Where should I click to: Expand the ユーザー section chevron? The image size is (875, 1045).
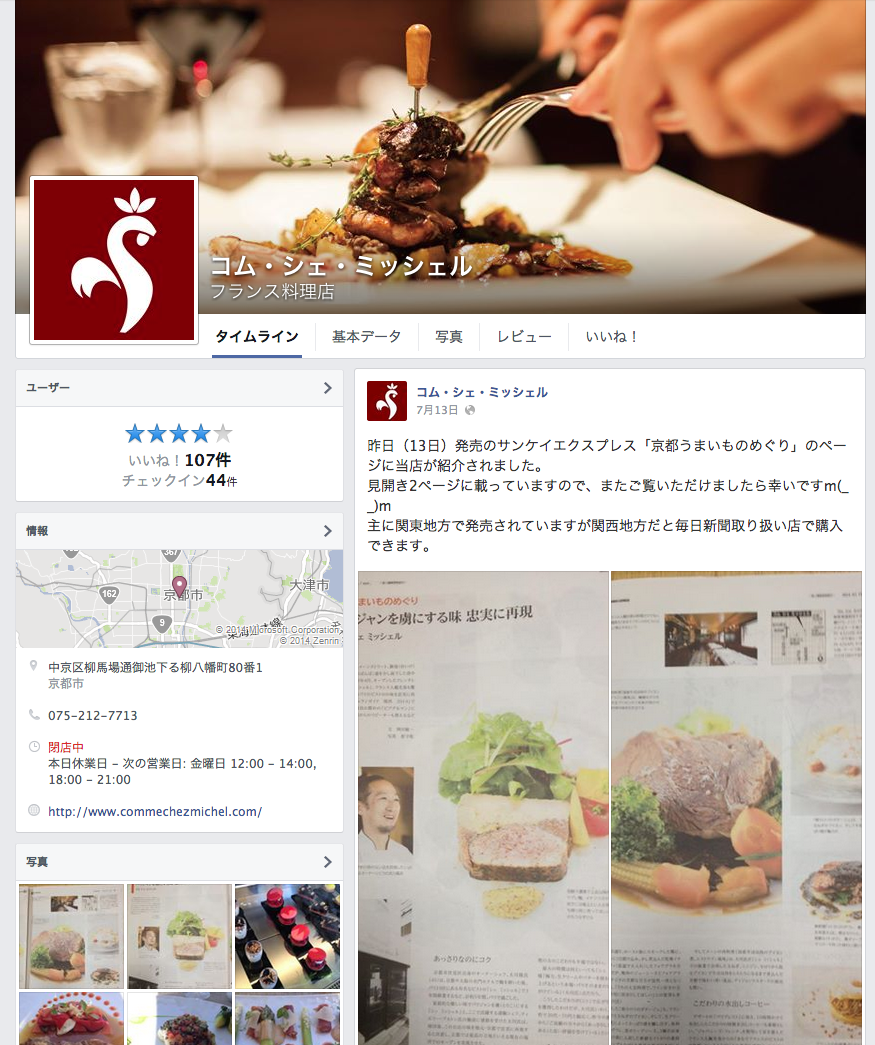(327, 388)
